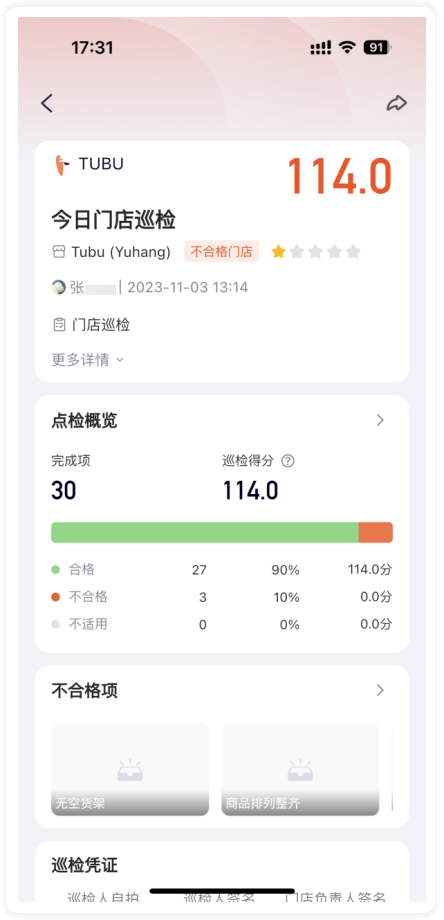Viewport: 444px width, 920px height.
Task: Go back with the top-left arrow
Action: pyautogui.click(x=47, y=103)
